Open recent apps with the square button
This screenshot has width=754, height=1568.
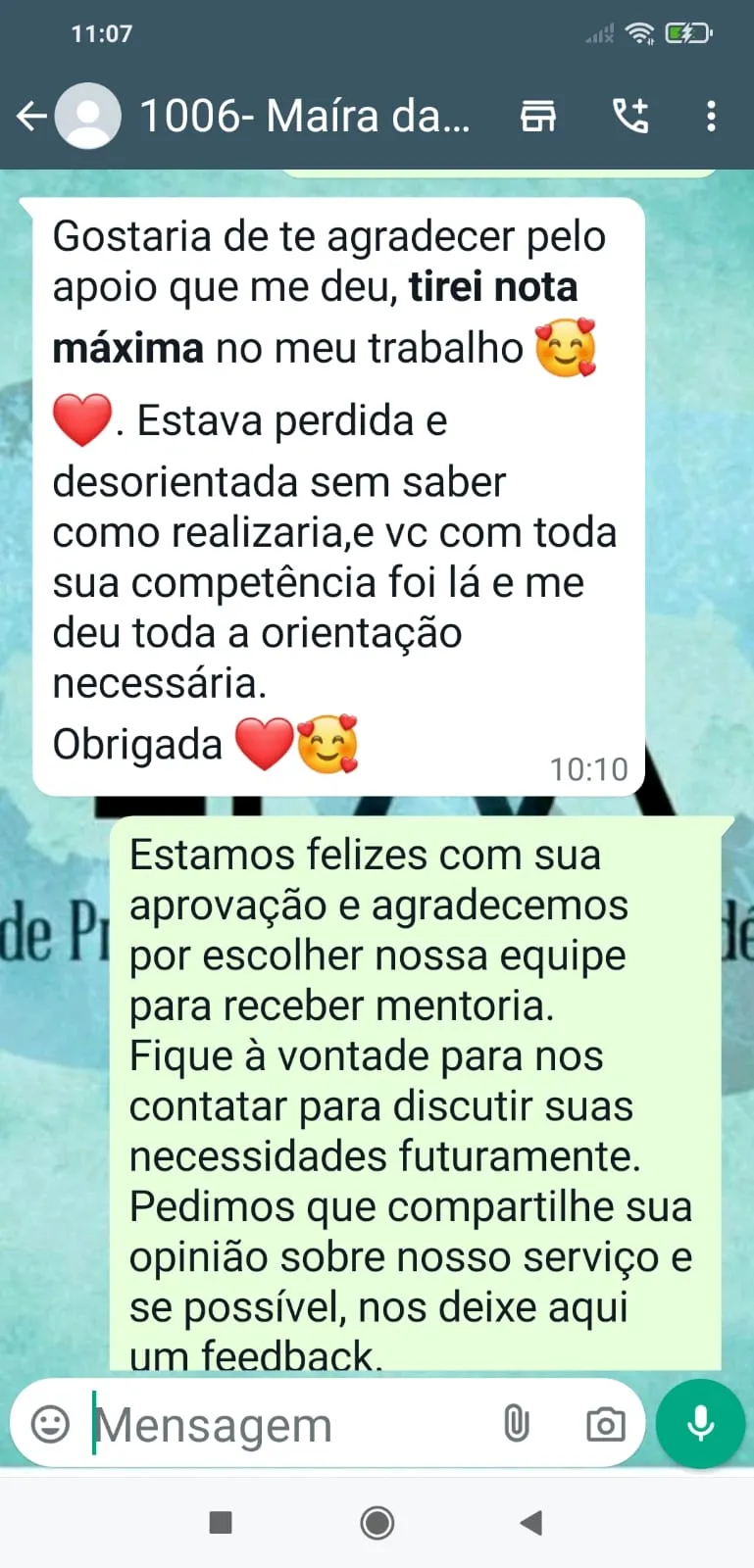tap(221, 1523)
